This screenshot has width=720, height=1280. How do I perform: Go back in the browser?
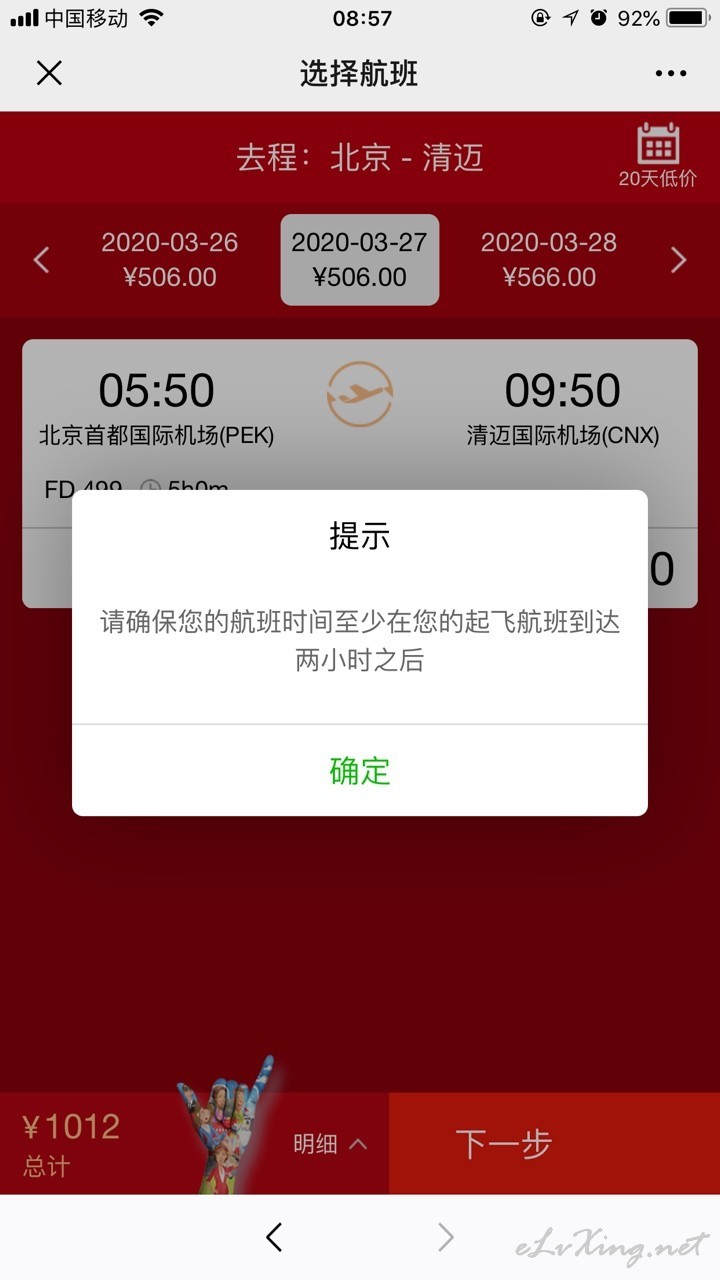click(274, 1237)
